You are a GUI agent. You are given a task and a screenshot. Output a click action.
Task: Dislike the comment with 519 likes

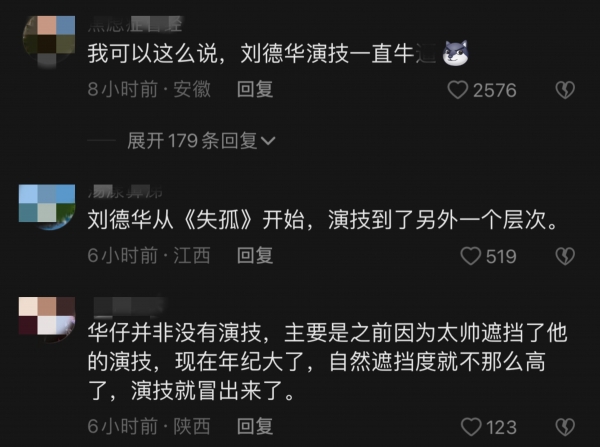[565, 257]
